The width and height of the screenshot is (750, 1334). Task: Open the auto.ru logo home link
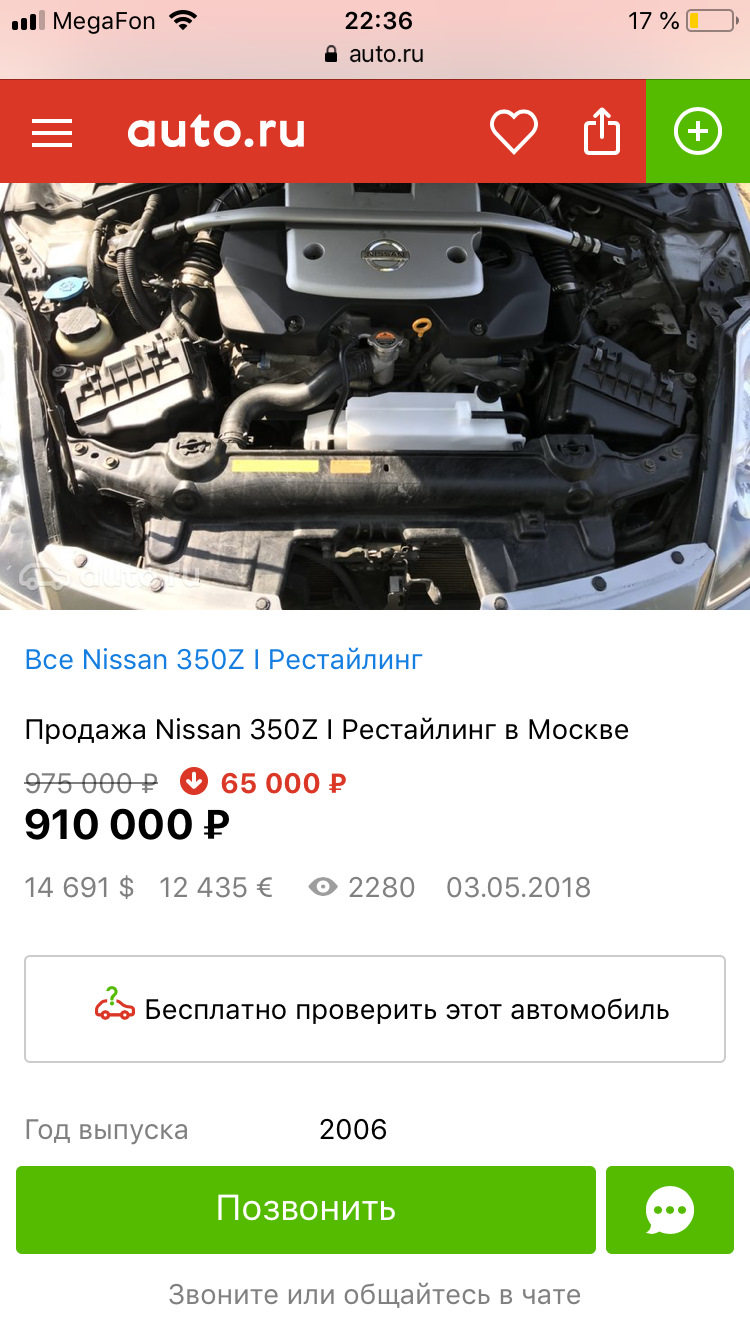pos(216,132)
